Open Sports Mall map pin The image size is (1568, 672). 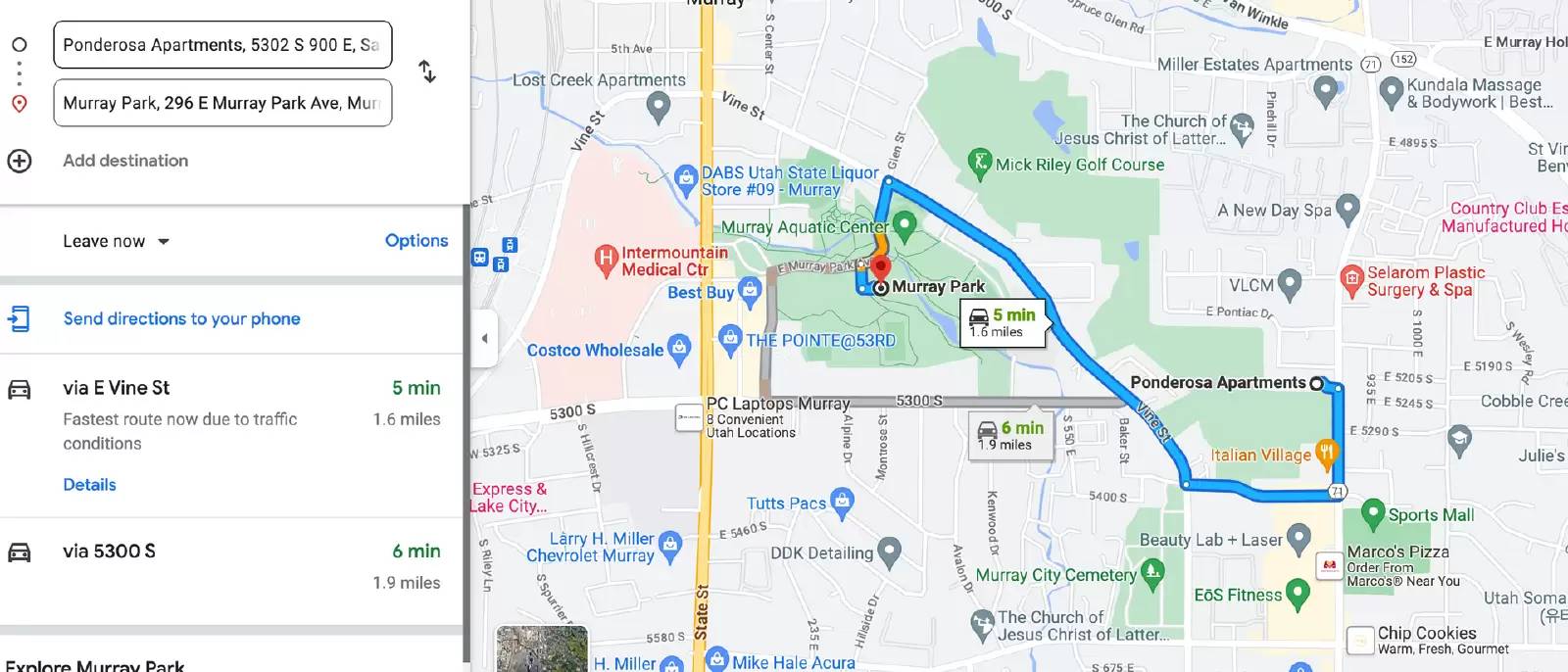pyautogui.click(x=1372, y=512)
